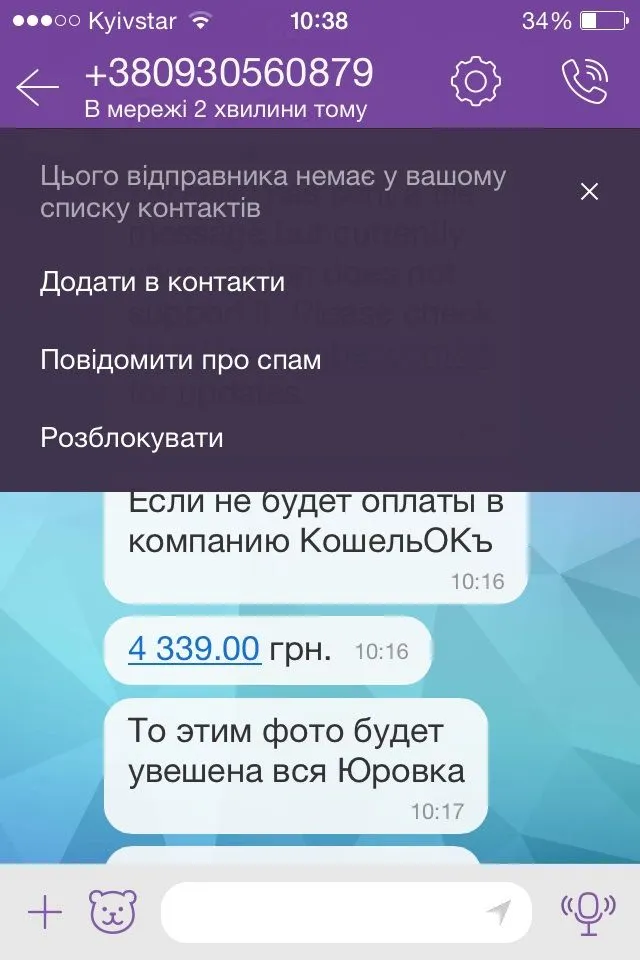Focus the message text field
The width and height of the screenshot is (640, 960).
(x=320, y=912)
